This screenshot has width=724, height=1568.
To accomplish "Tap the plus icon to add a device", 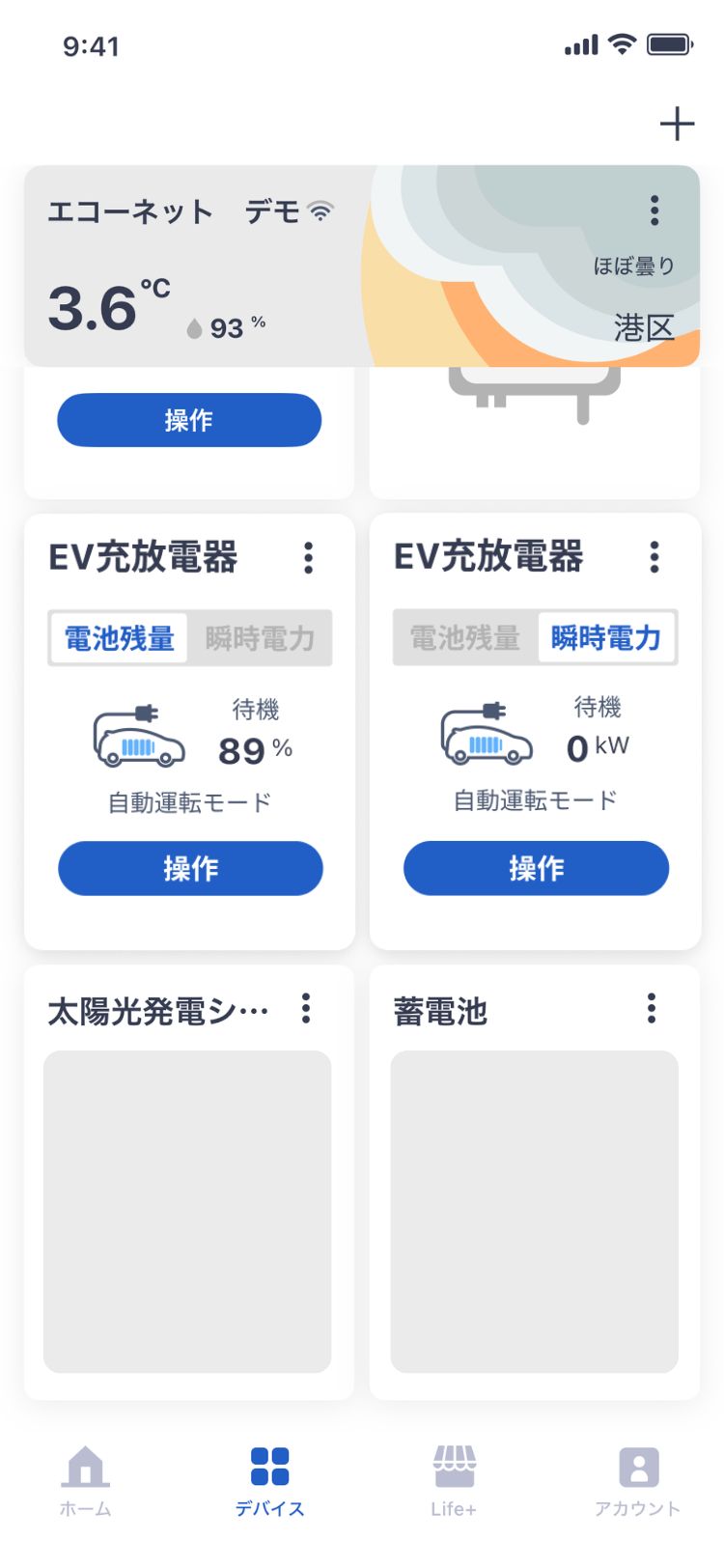I will (x=677, y=124).
